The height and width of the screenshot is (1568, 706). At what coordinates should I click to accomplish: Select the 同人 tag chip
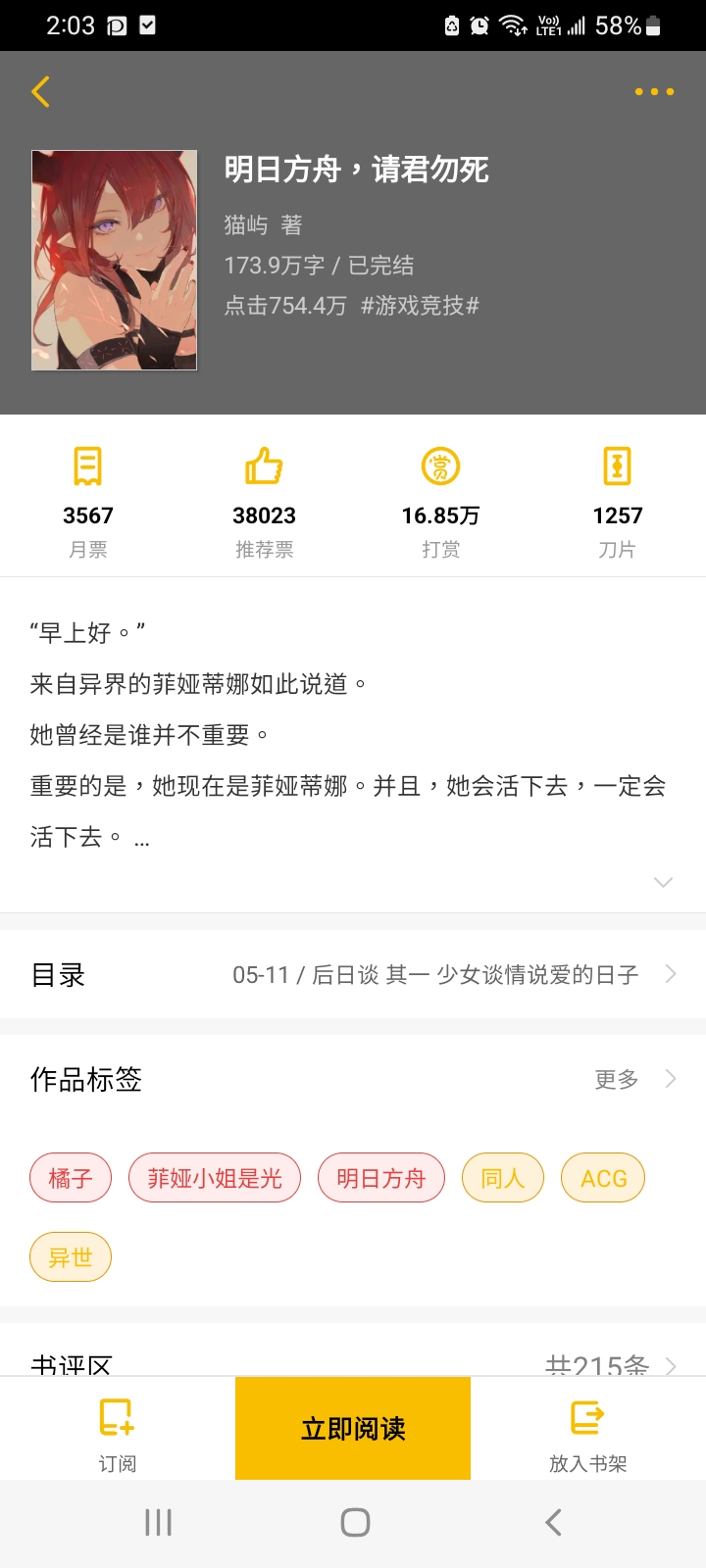pos(502,1177)
